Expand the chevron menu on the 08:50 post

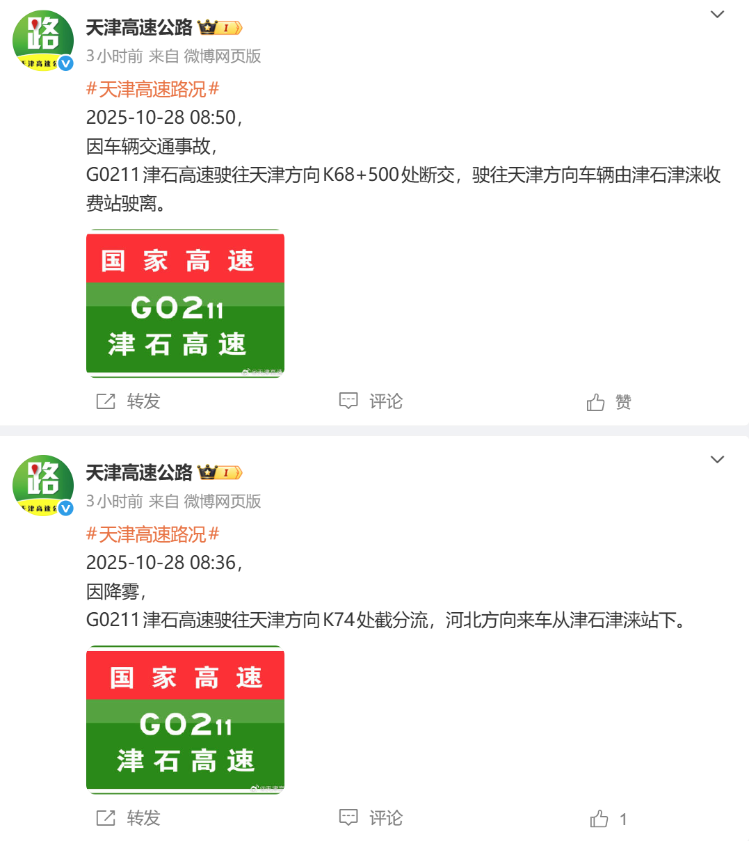click(x=717, y=14)
